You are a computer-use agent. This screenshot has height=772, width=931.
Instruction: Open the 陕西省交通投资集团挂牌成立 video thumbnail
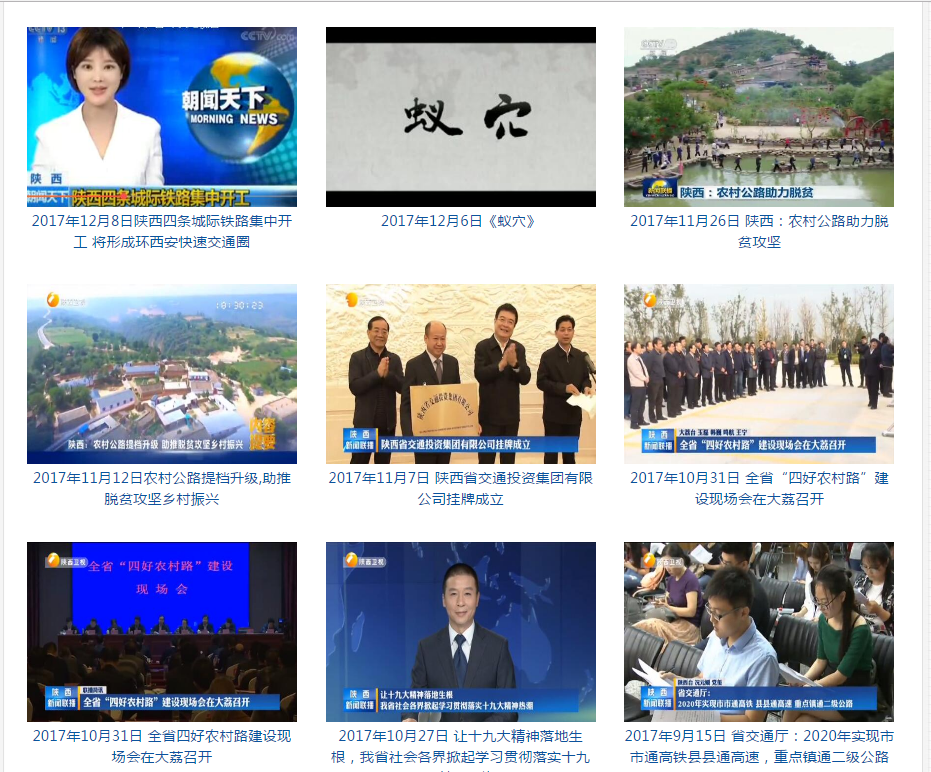pos(460,374)
